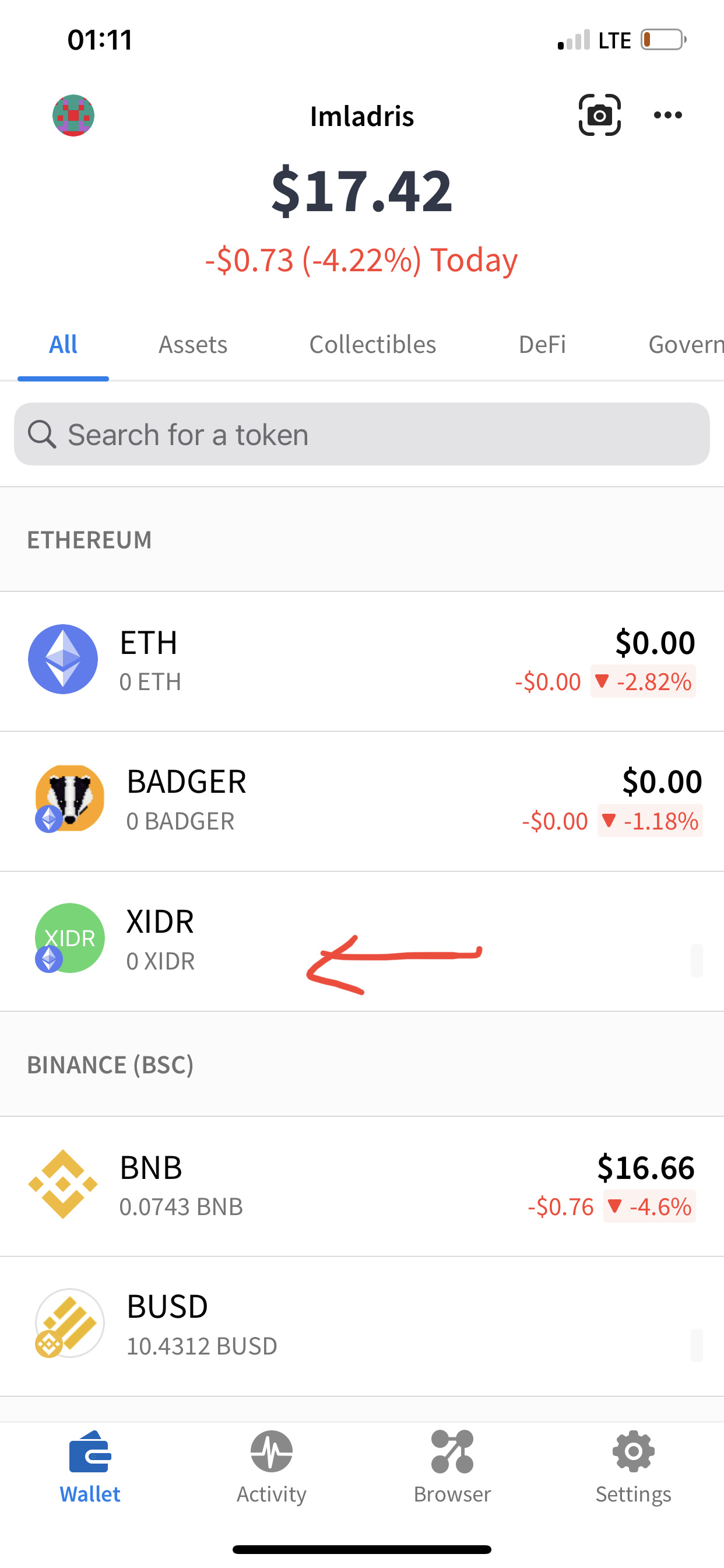Open the three-dot overflow menu
The image size is (724, 1568).
pos(667,115)
